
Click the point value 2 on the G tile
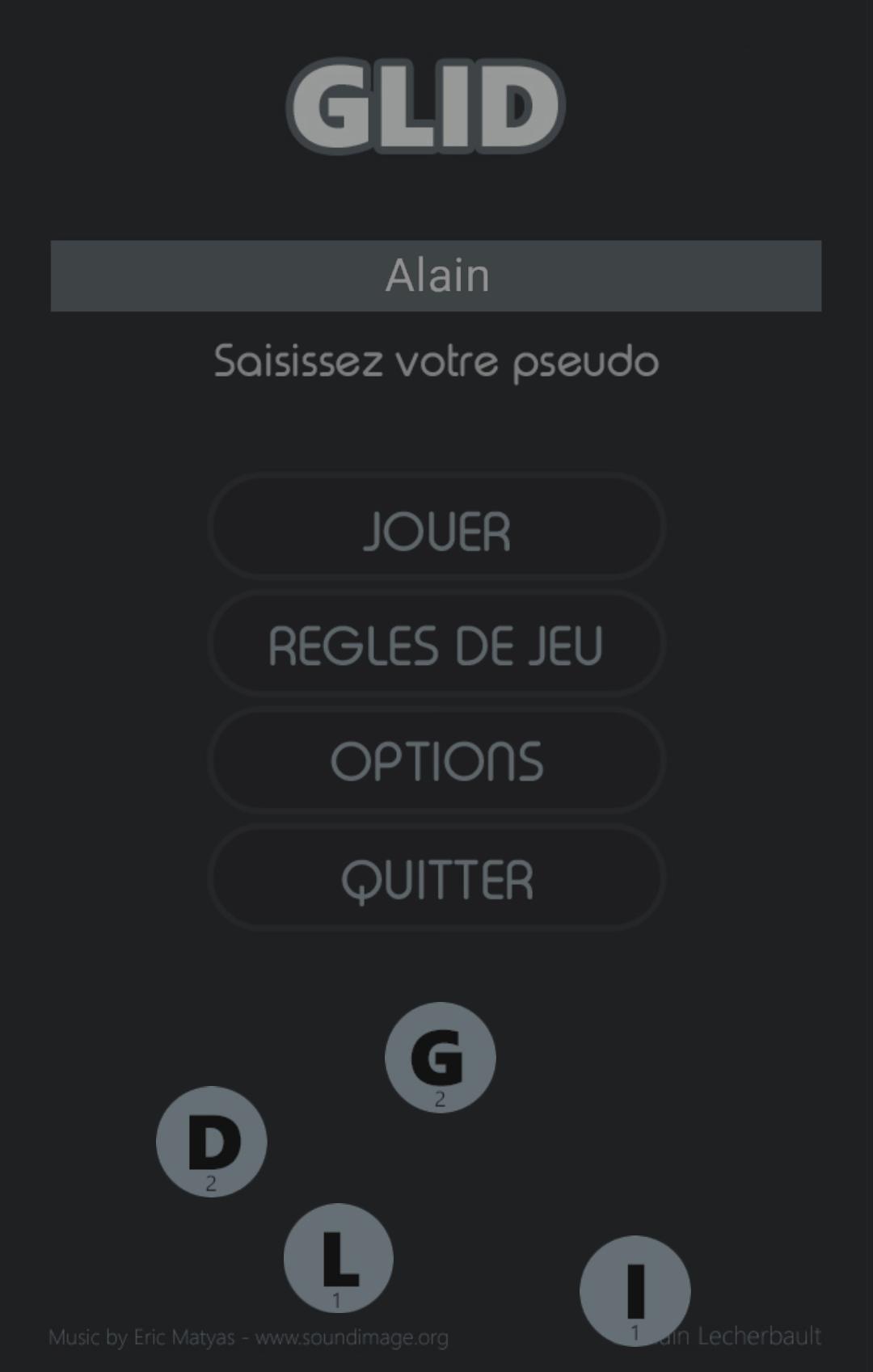point(441,1096)
